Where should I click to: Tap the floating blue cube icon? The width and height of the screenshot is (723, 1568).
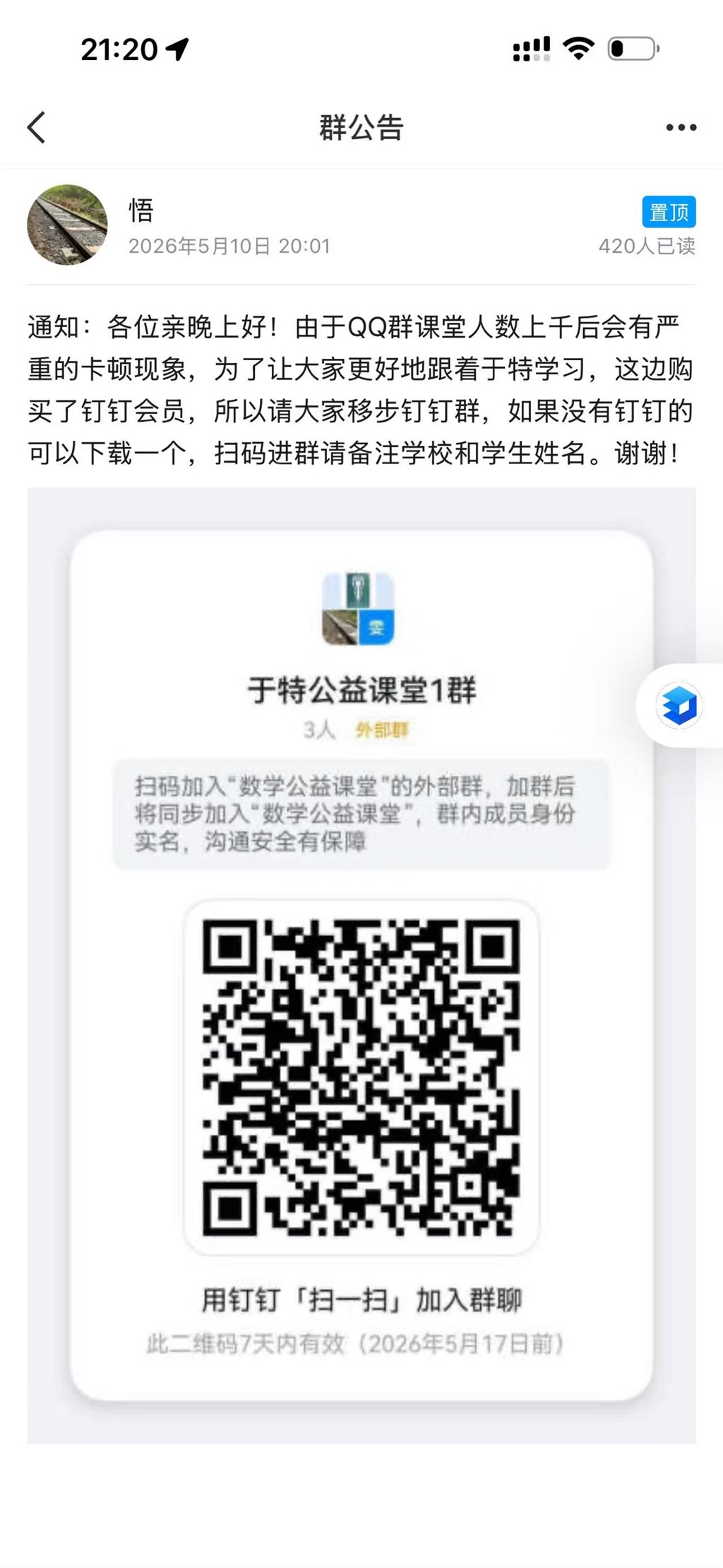coord(679,705)
